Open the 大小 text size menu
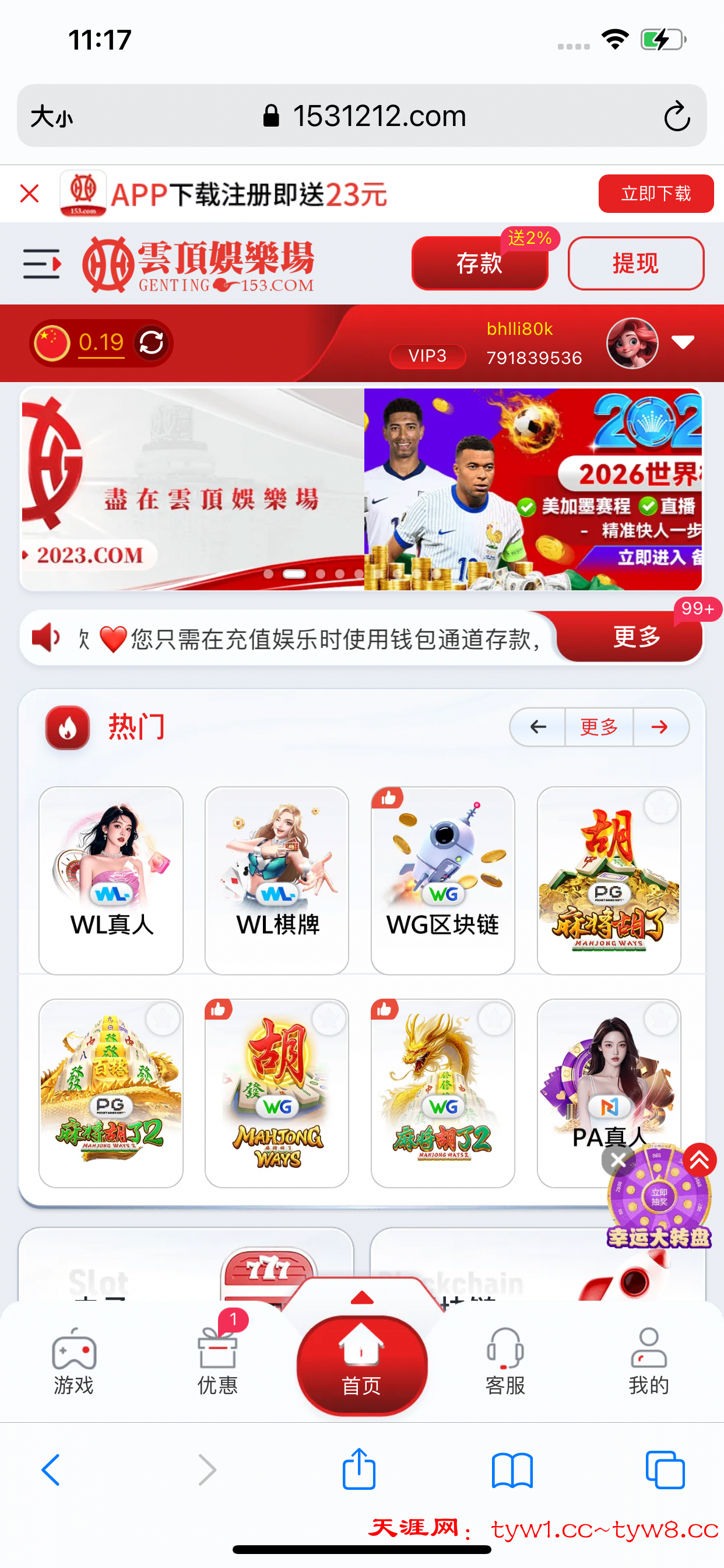The height and width of the screenshot is (1568, 724). coord(52,116)
